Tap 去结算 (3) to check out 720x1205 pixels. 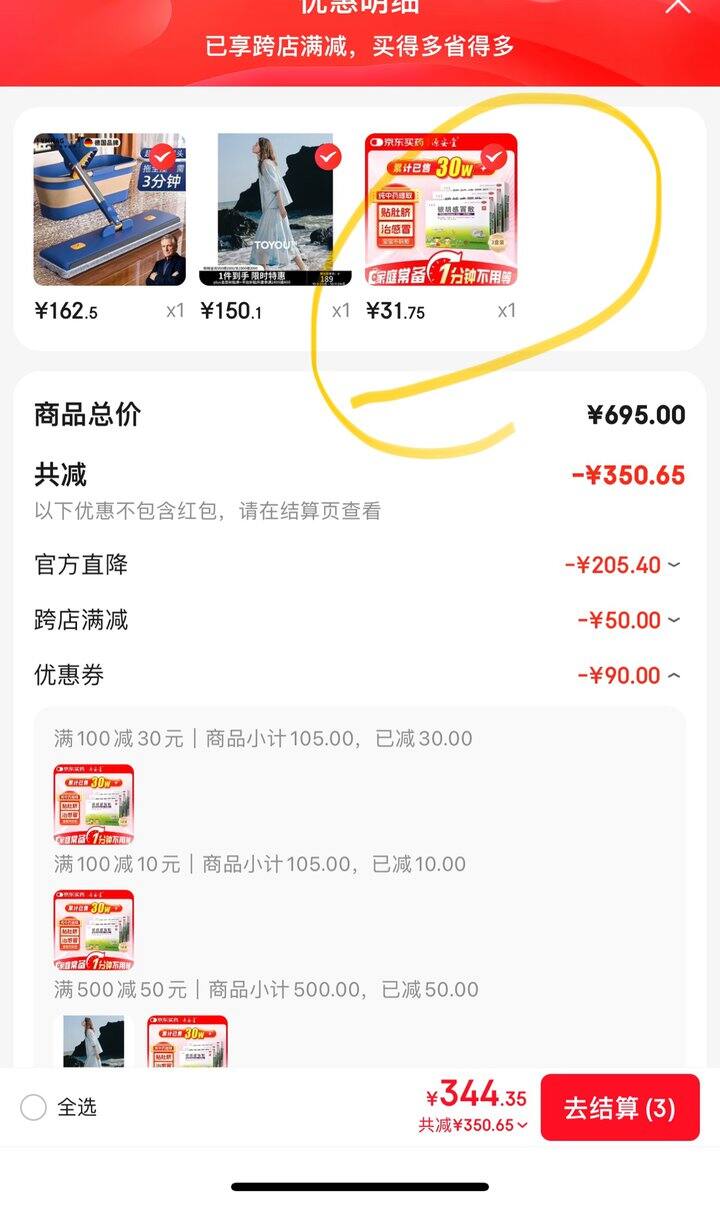[619, 1108]
